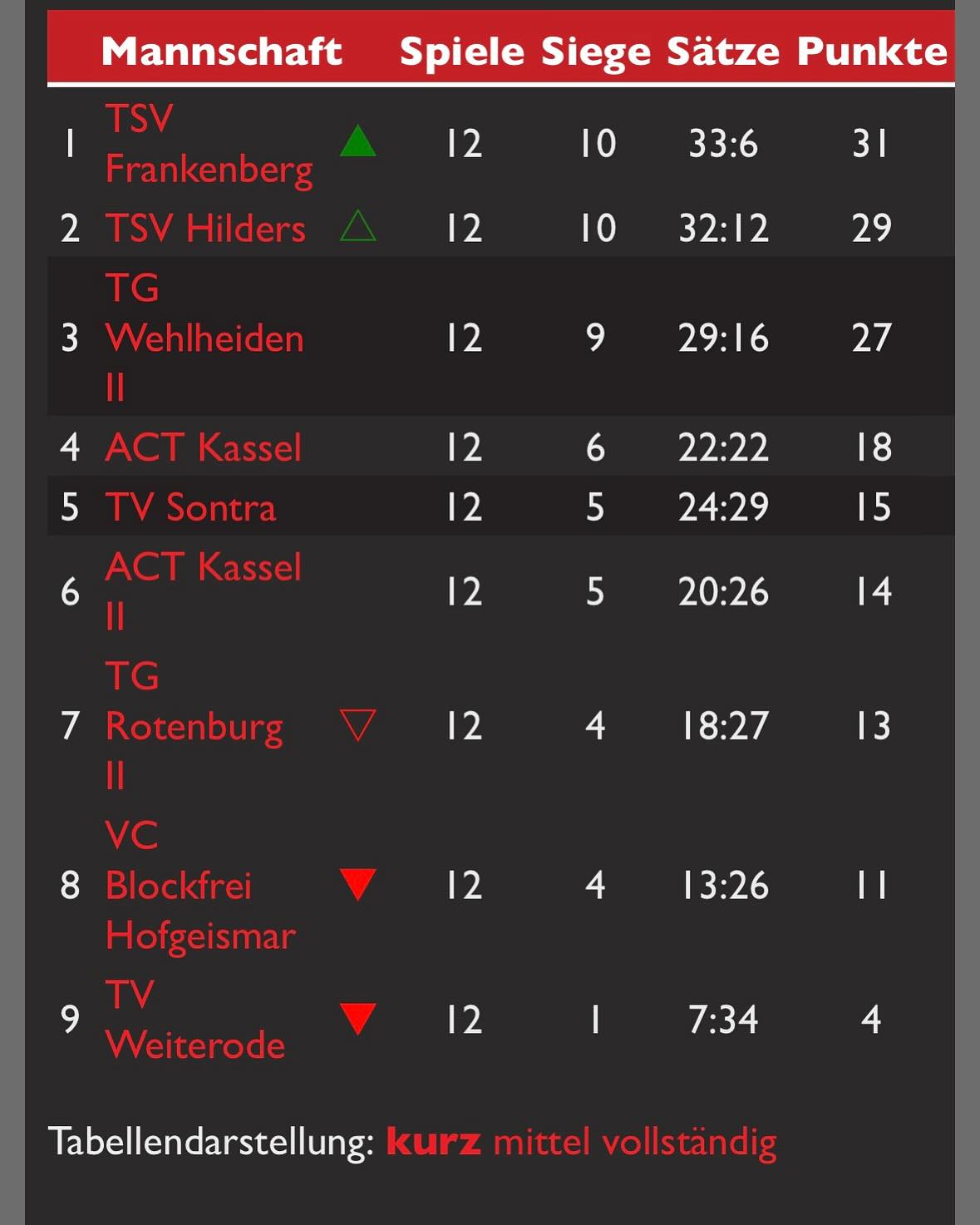This screenshot has height=1225, width=980.
Task: Open the TSV Frankenberg team link
Action: (208, 144)
